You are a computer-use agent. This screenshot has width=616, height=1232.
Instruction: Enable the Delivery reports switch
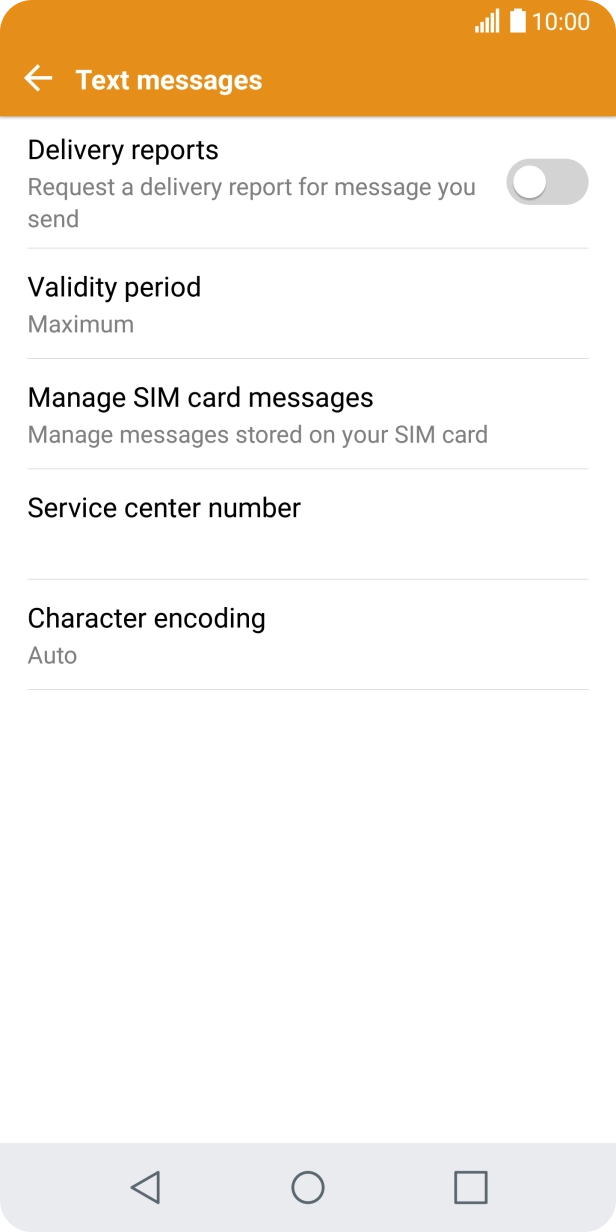tap(546, 182)
